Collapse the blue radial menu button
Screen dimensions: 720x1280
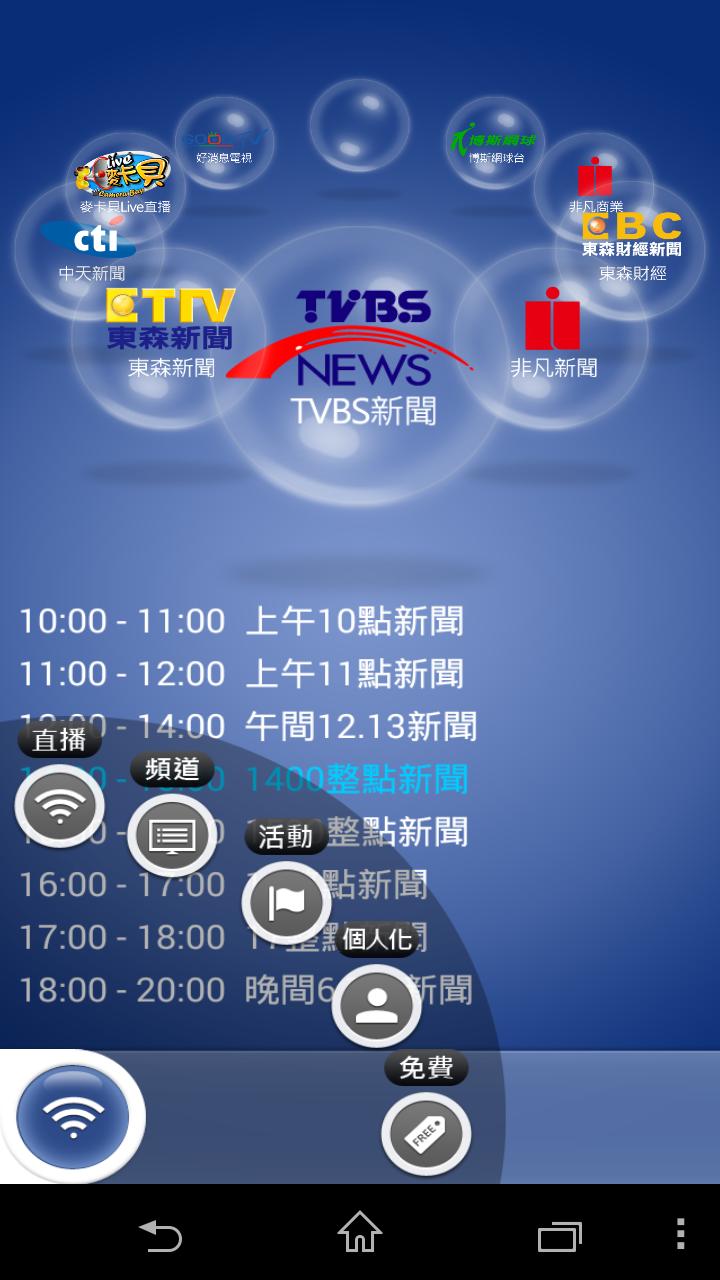[73, 1116]
